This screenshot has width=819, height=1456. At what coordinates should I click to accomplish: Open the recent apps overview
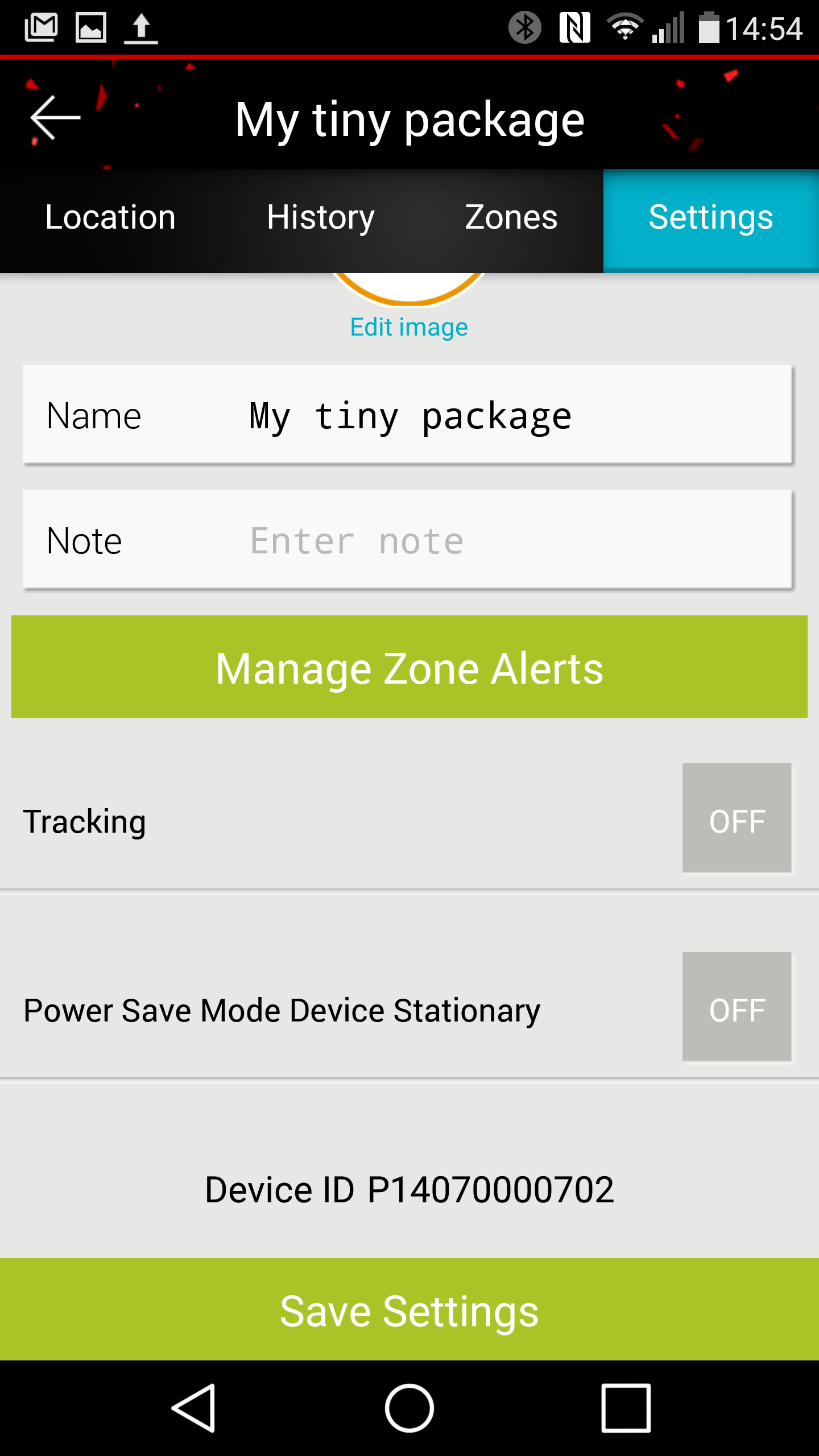(626, 1408)
